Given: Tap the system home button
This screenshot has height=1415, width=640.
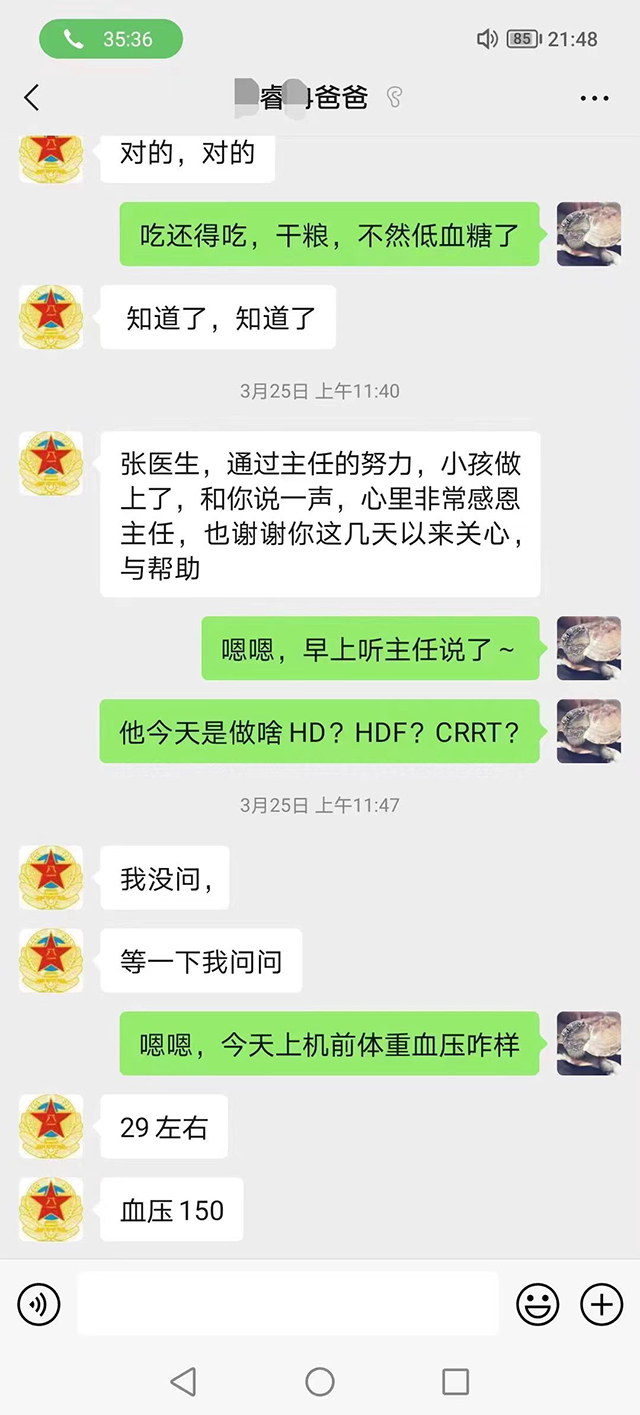Looking at the screenshot, I should tap(320, 1382).
